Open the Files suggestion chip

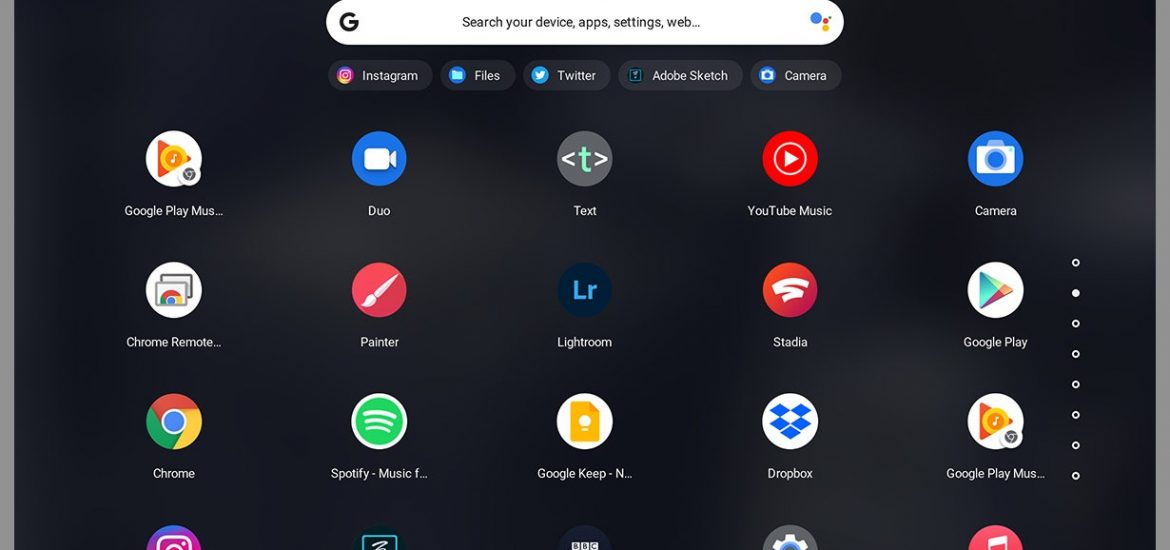476,75
